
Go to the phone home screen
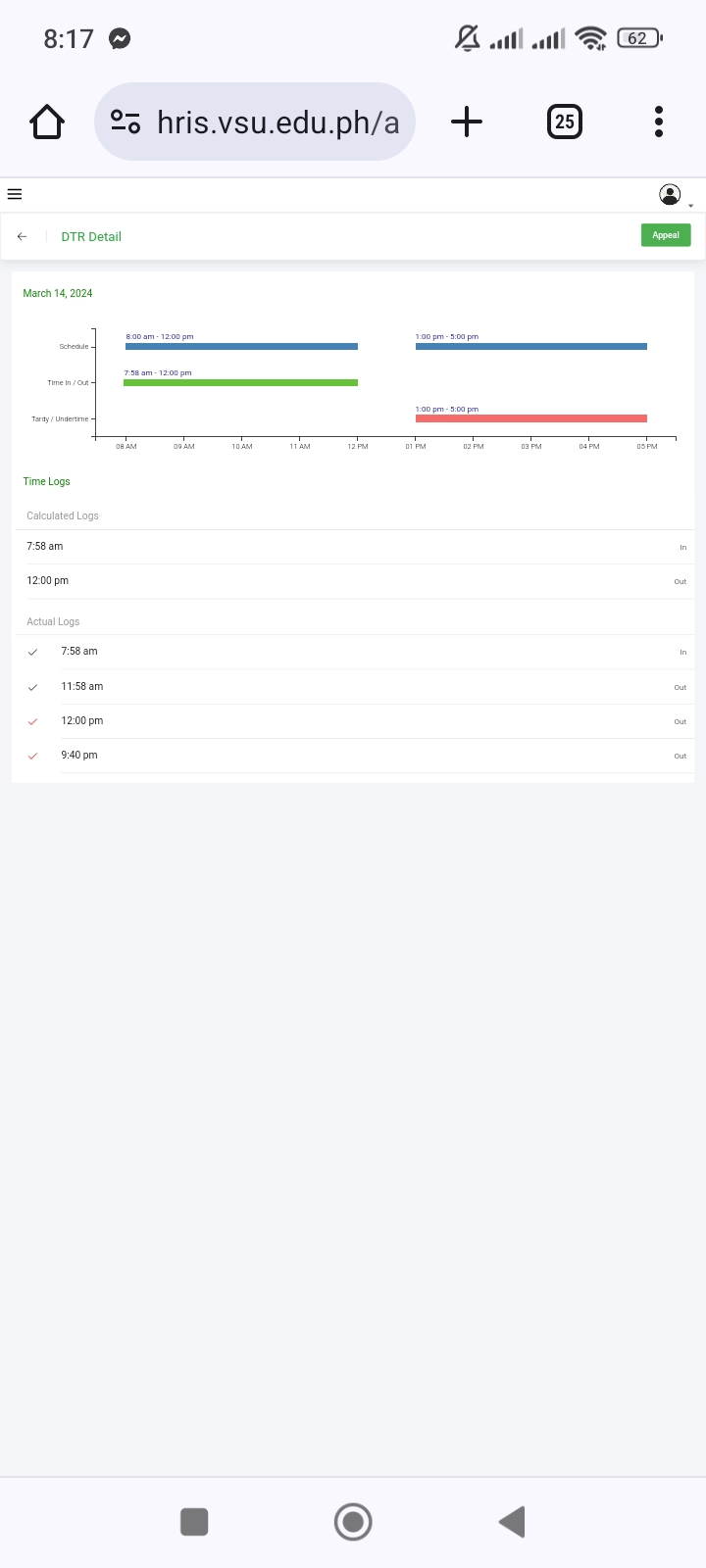click(x=353, y=1522)
